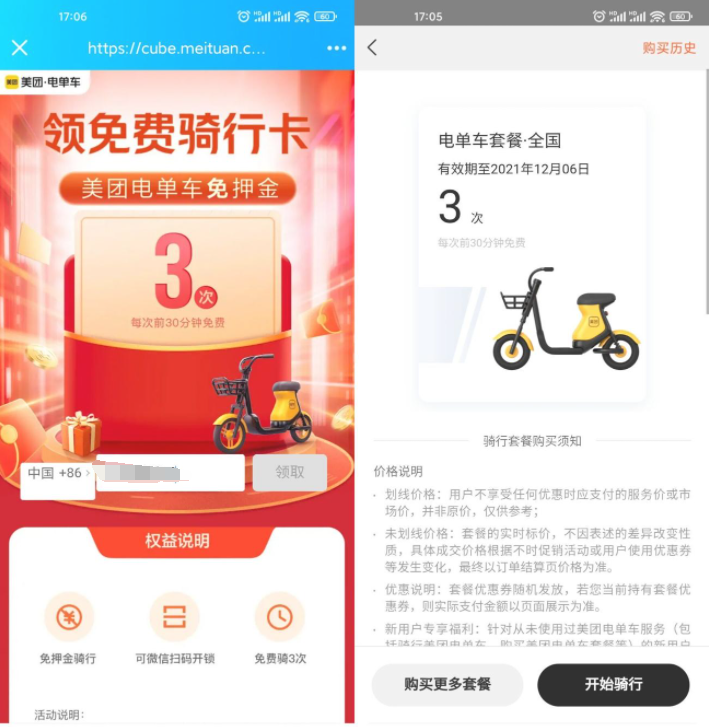Open 购买历史 purchase history
The image size is (709, 727).
[668, 48]
